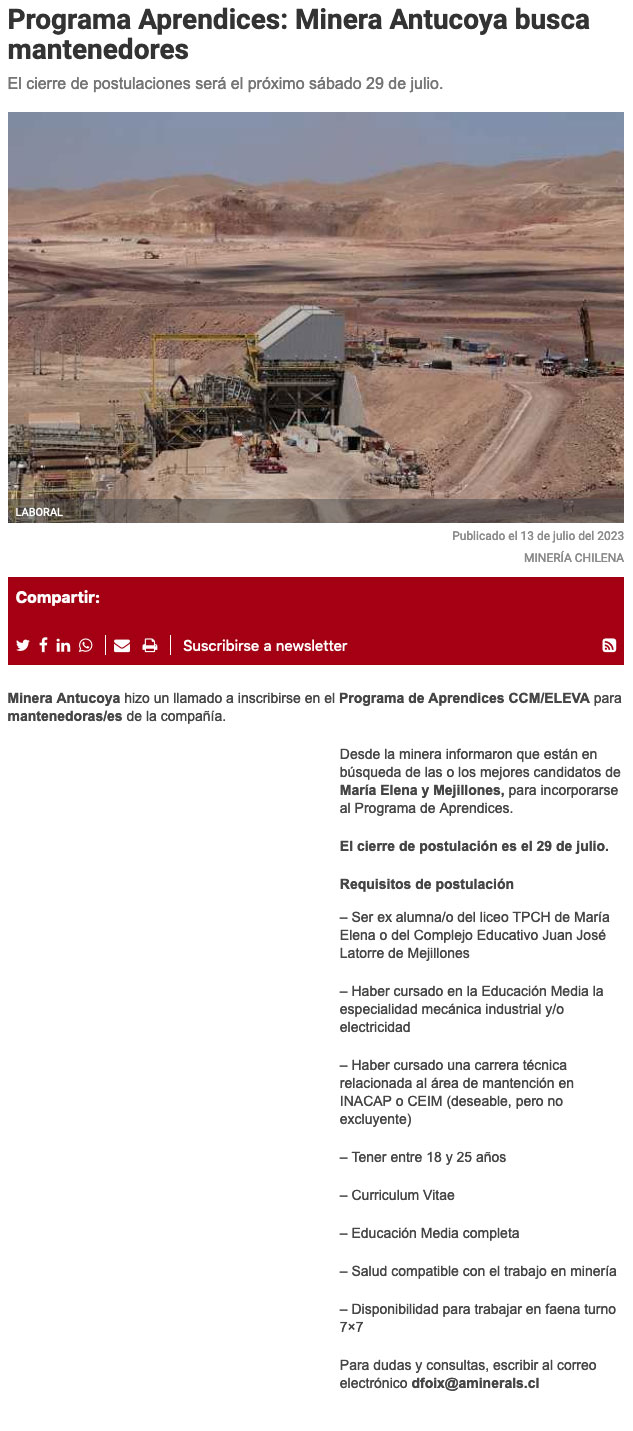Send the article by email envelope icon
This screenshot has width=633, height=1431.
[122, 646]
